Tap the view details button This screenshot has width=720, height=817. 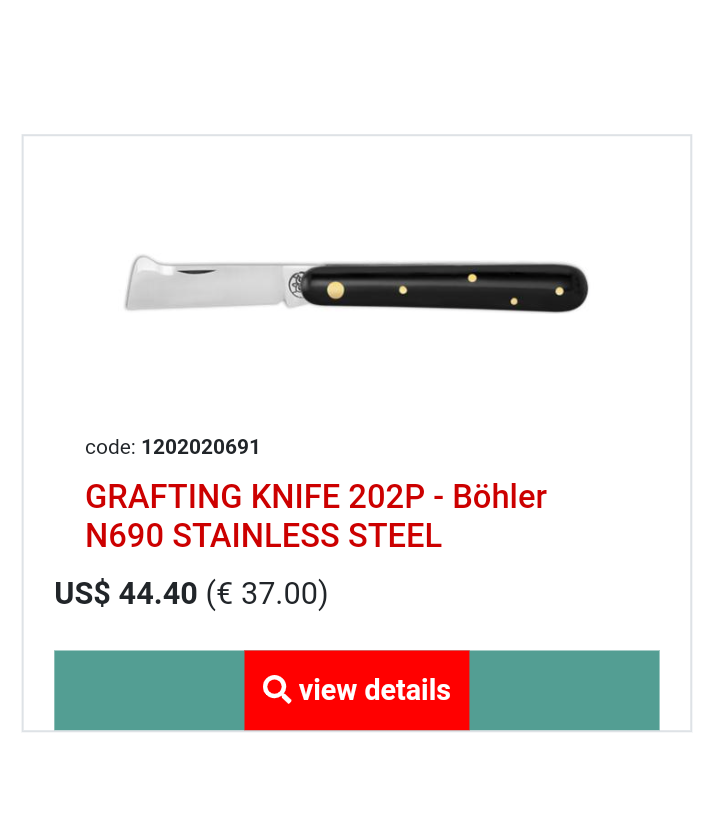point(357,690)
